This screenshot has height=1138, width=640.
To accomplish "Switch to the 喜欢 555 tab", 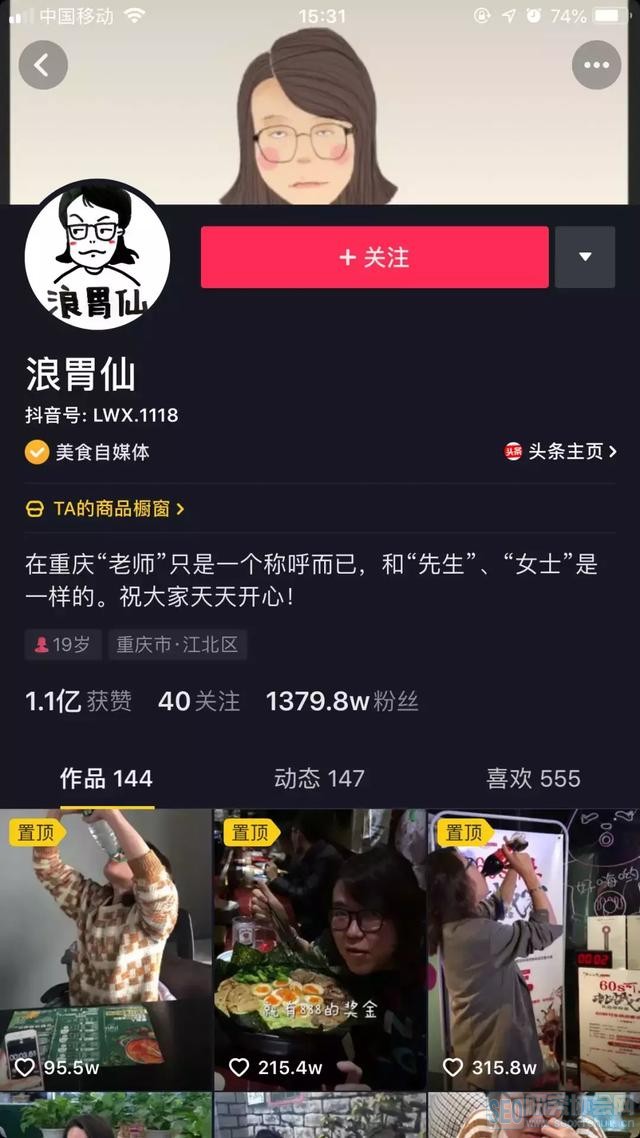I will tap(533, 778).
